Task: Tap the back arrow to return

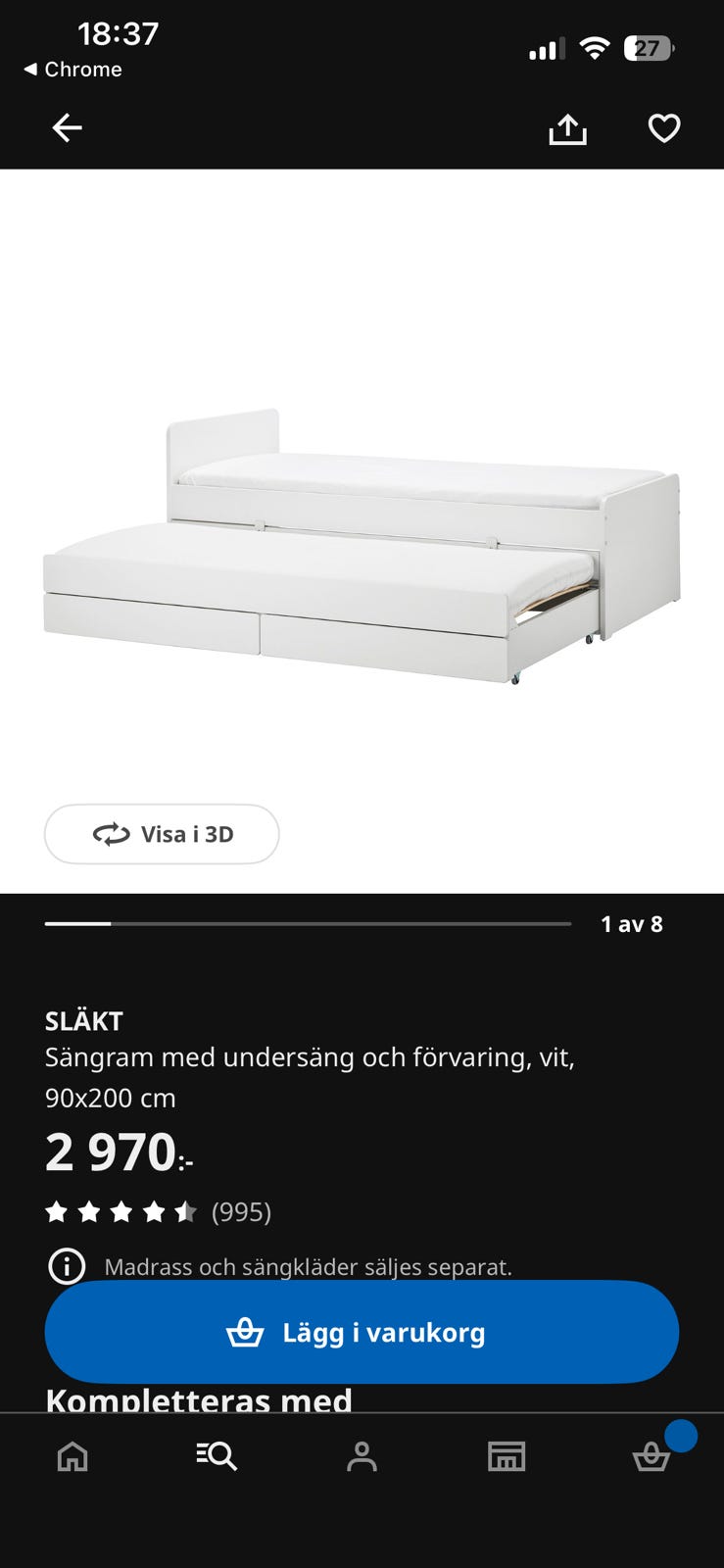Action: pos(67,127)
